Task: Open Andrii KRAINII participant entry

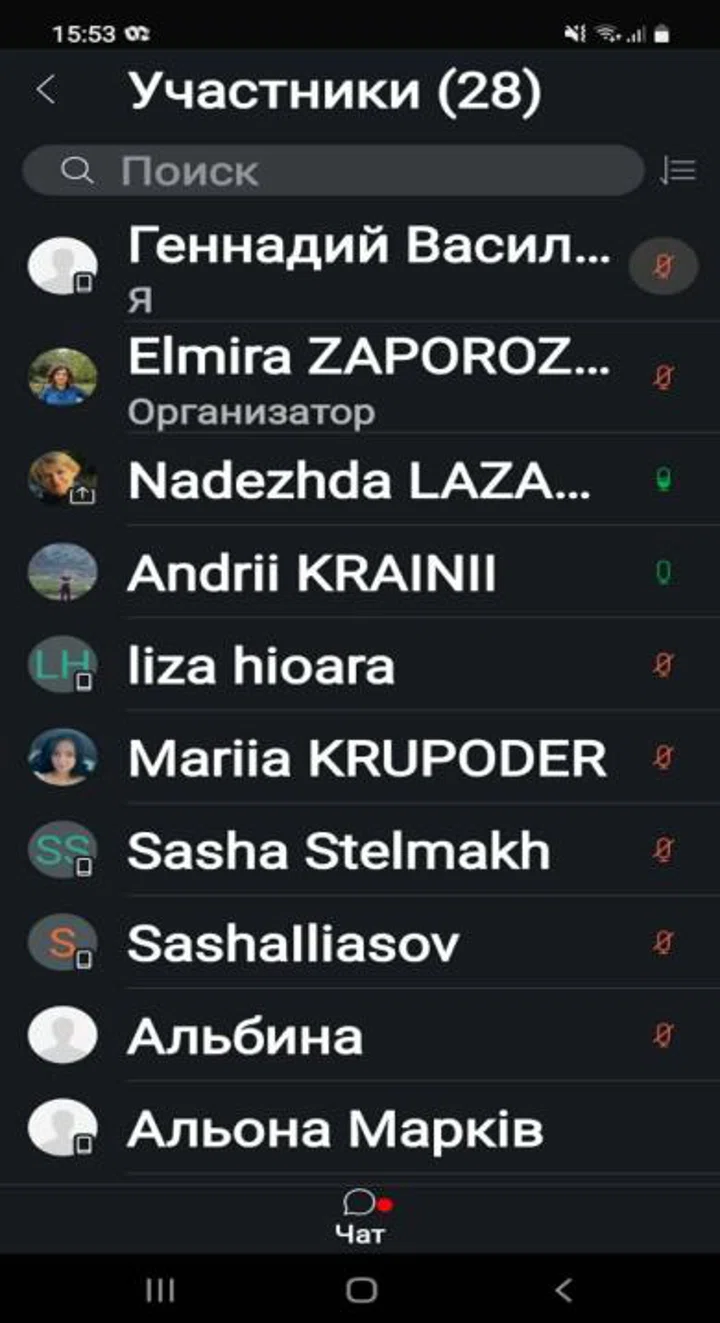Action: tap(360, 573)
